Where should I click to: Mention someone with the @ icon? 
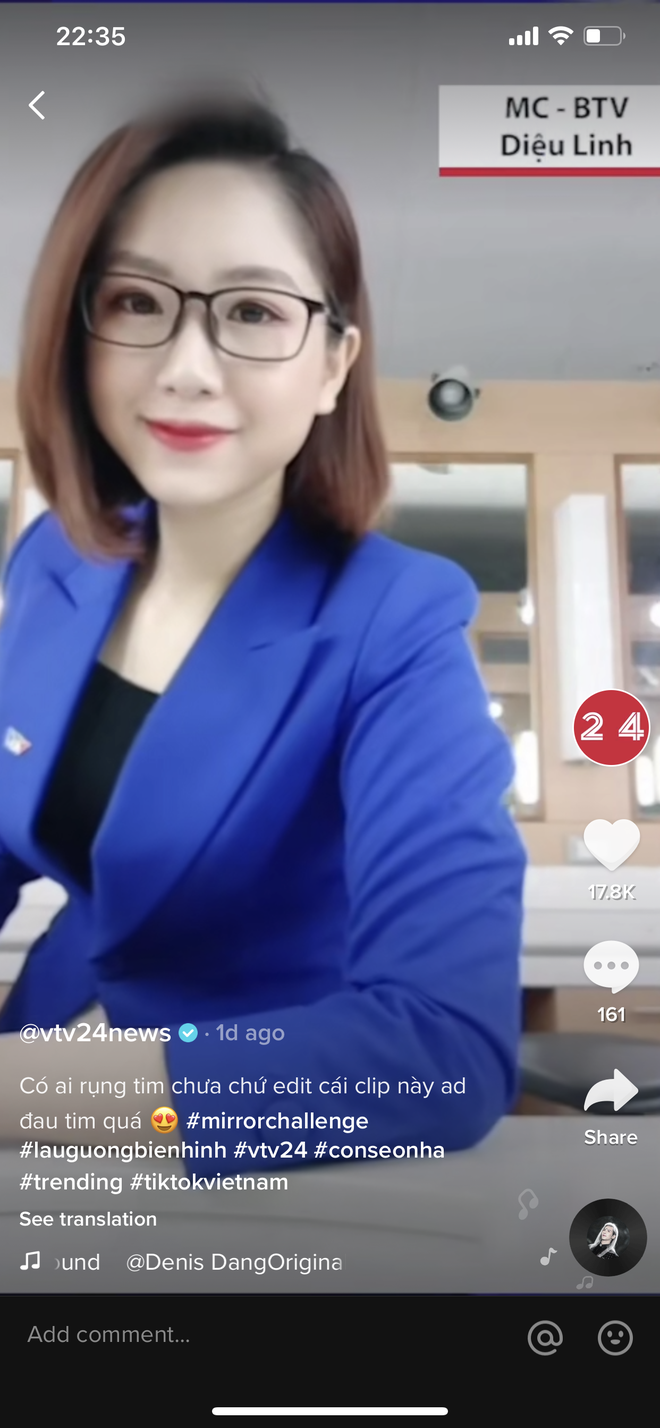pos(545,1337)
